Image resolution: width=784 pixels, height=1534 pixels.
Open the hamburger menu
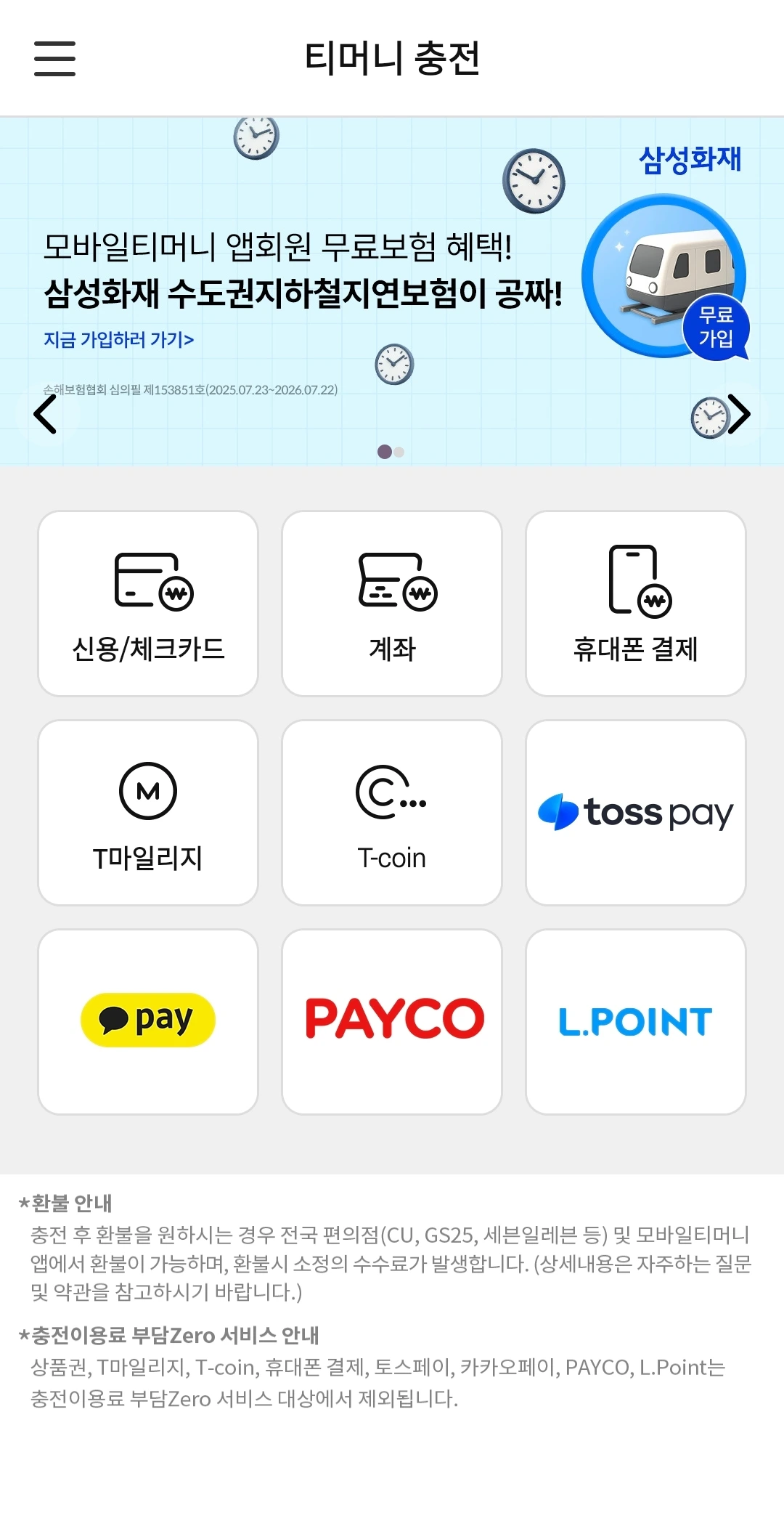[x=54, y=58]
